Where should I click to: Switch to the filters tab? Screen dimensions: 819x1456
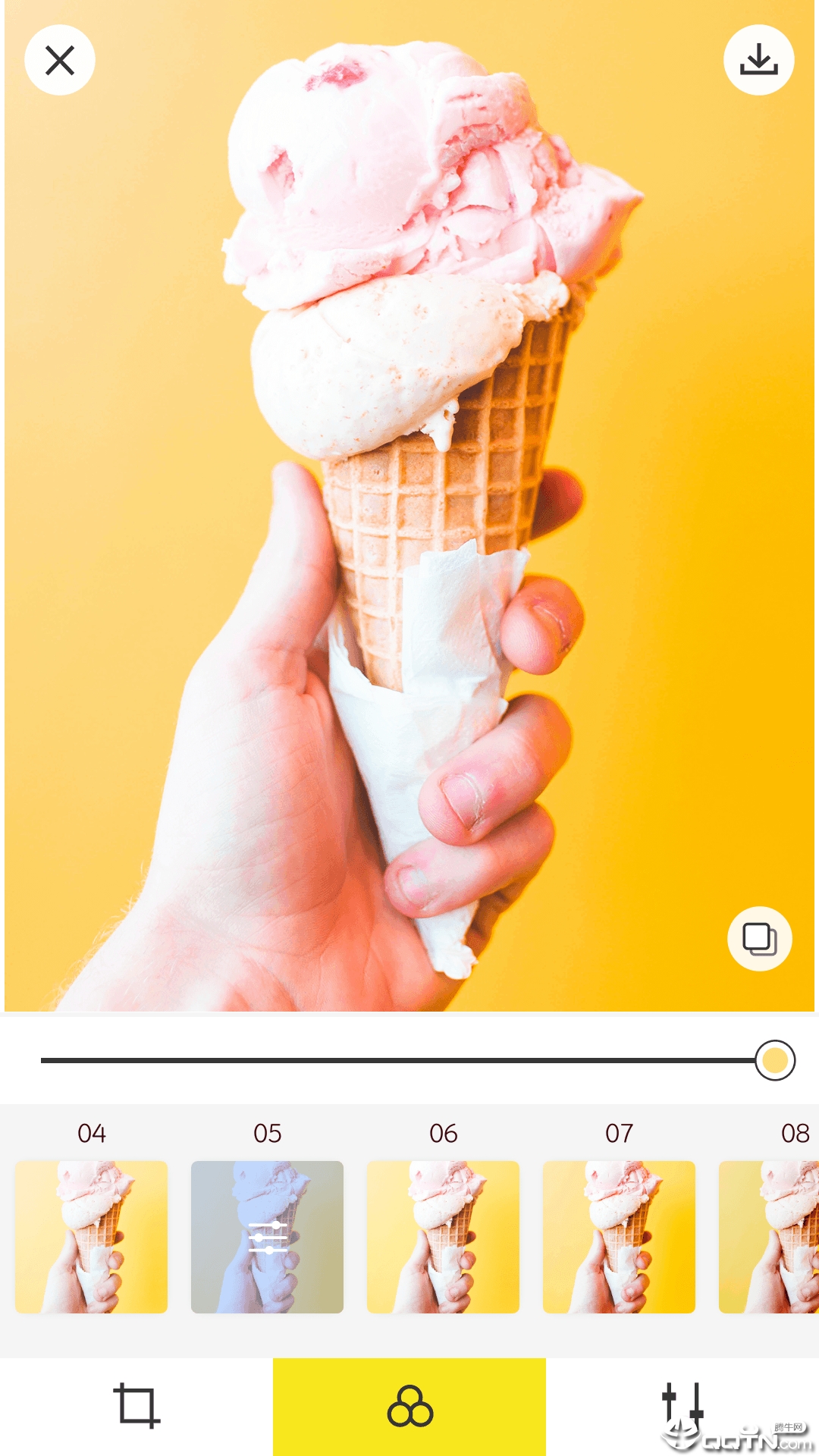pos(409,1407)
